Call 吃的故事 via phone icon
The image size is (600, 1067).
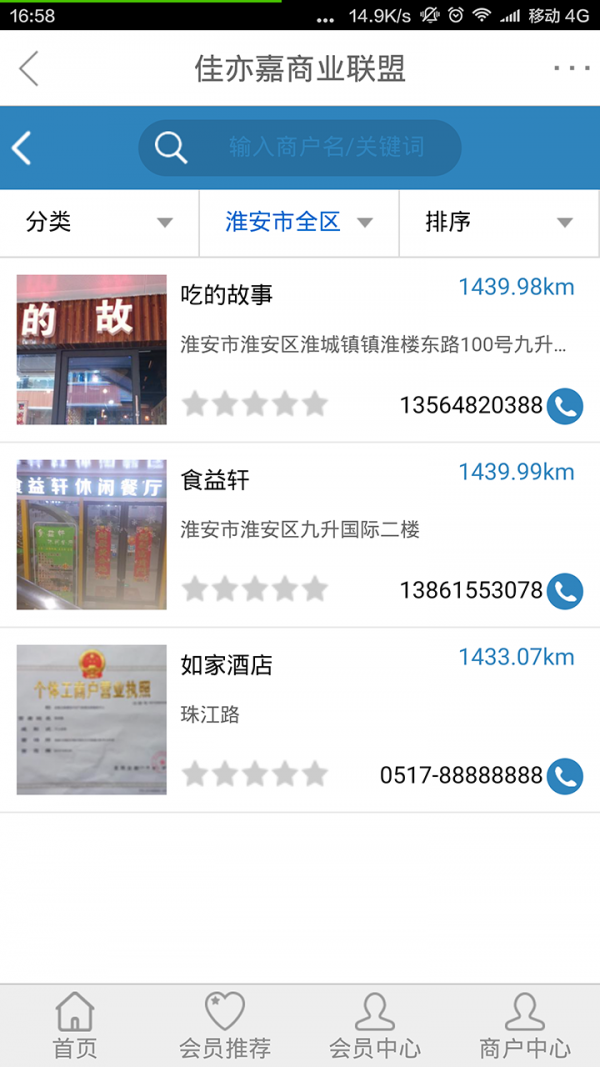point(565,405)
